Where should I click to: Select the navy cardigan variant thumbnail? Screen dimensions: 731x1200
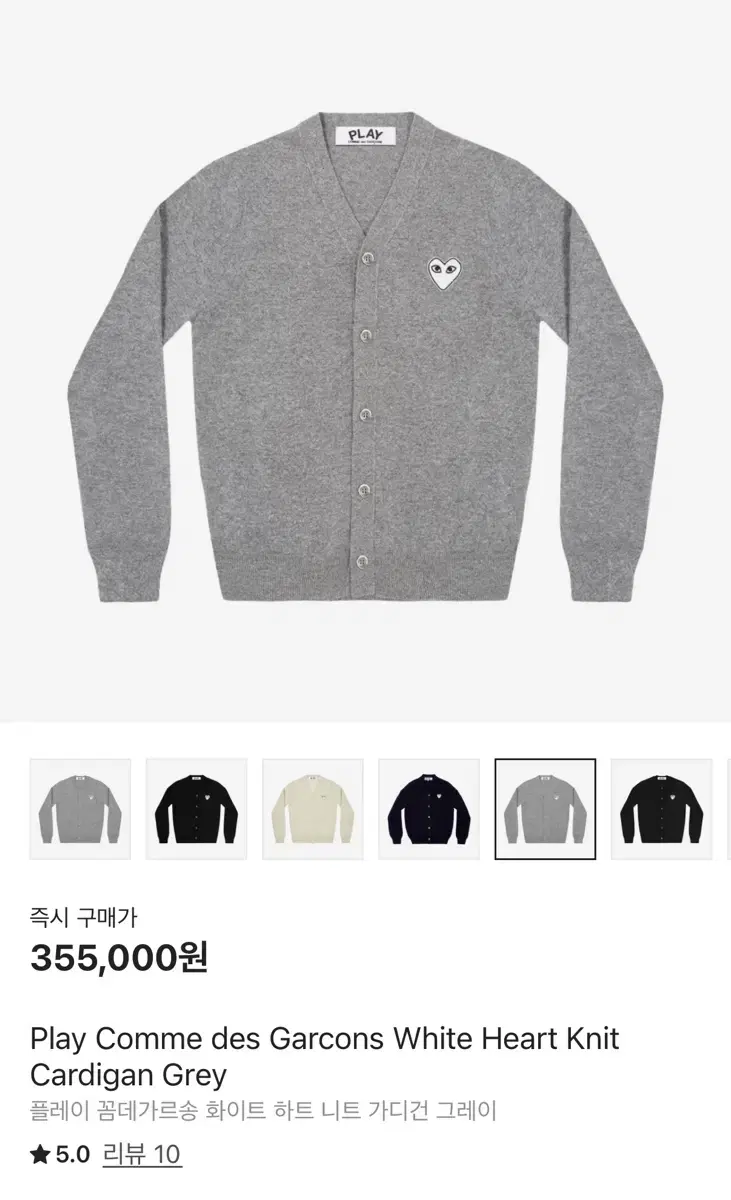[x=430, y=808]
